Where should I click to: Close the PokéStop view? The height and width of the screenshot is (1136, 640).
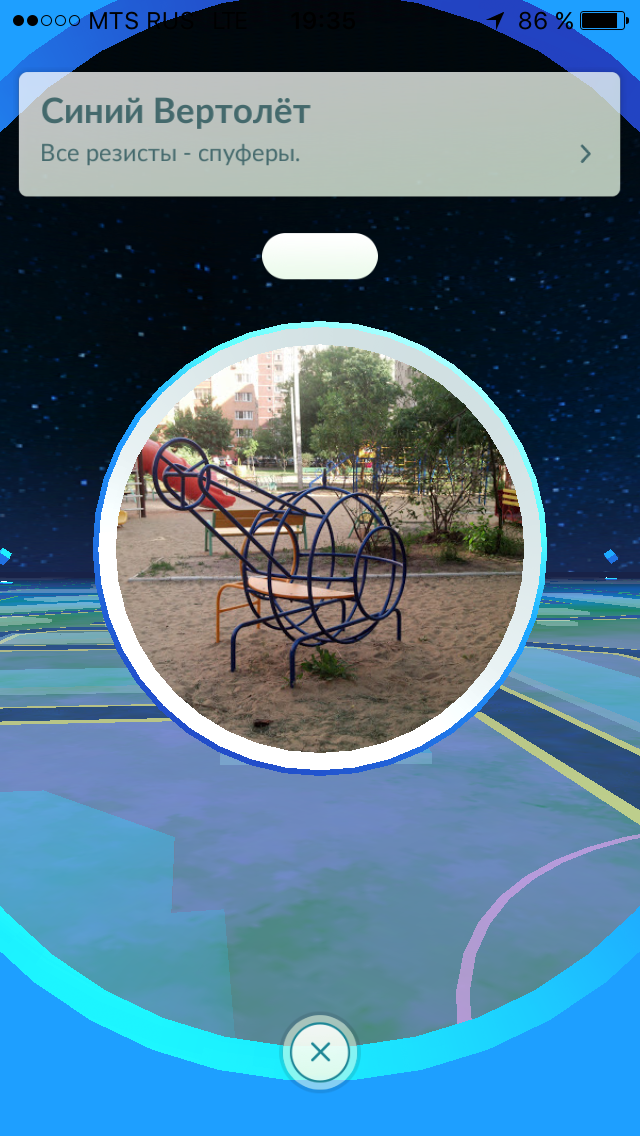coord(320,1052)
